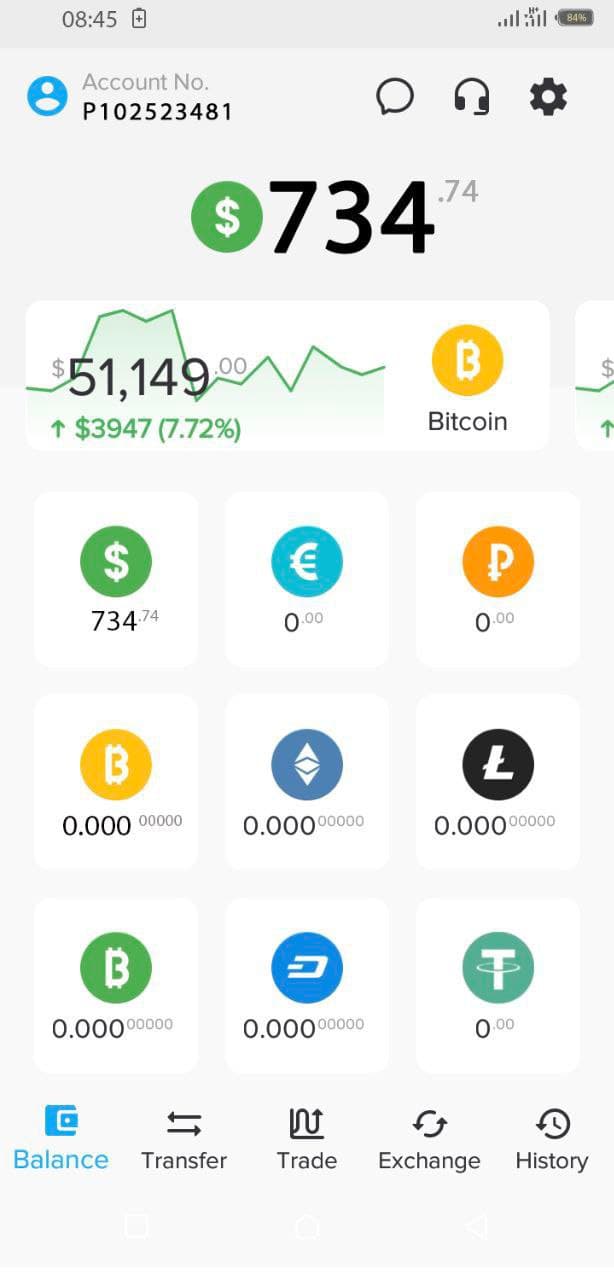Select the Ethereum wallet tile
The image size is (614, 1280).
[306, 782]
